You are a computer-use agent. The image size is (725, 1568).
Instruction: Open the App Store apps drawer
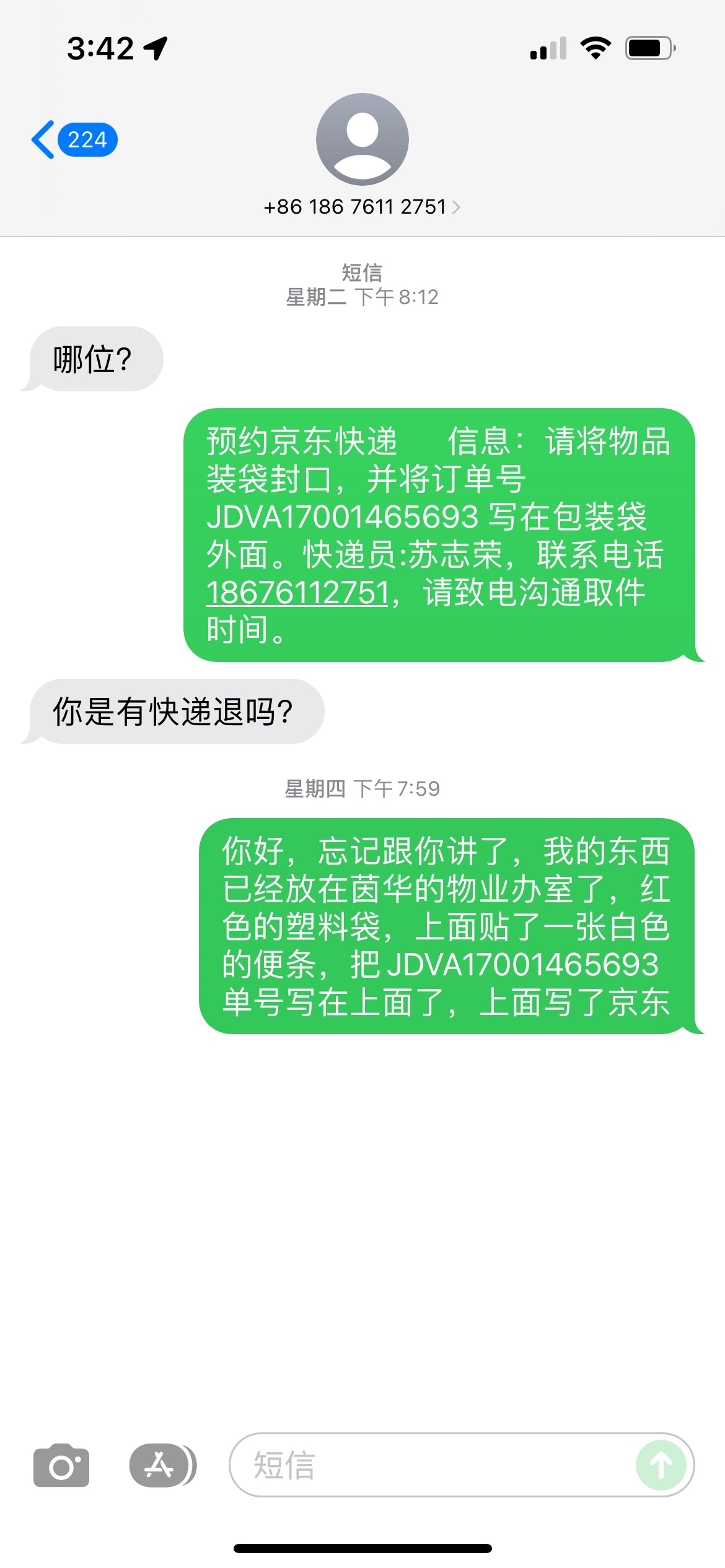click(x=163, y=1465)
